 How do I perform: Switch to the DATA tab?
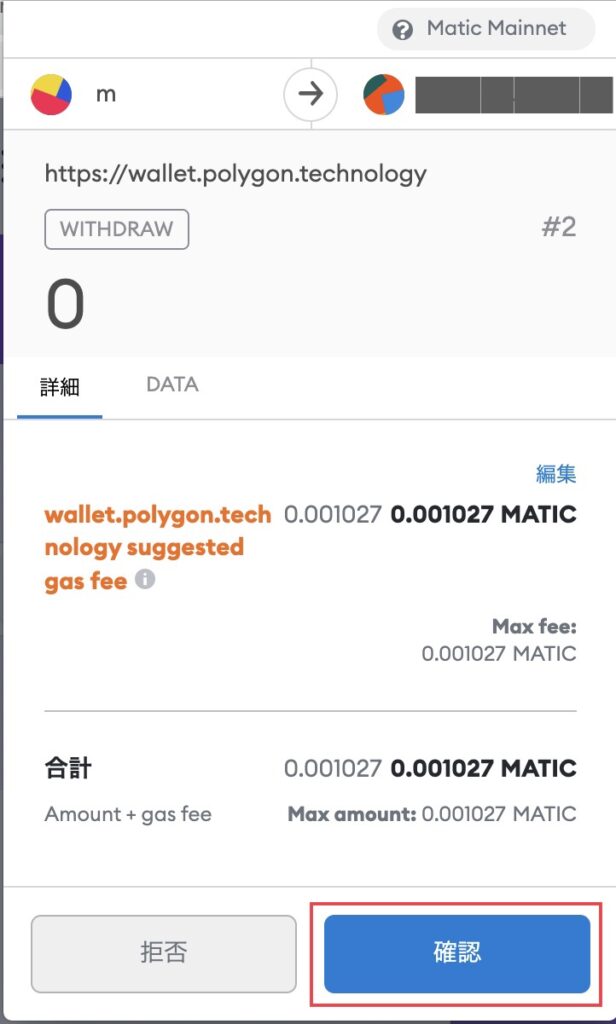click(x=172, y=385)
